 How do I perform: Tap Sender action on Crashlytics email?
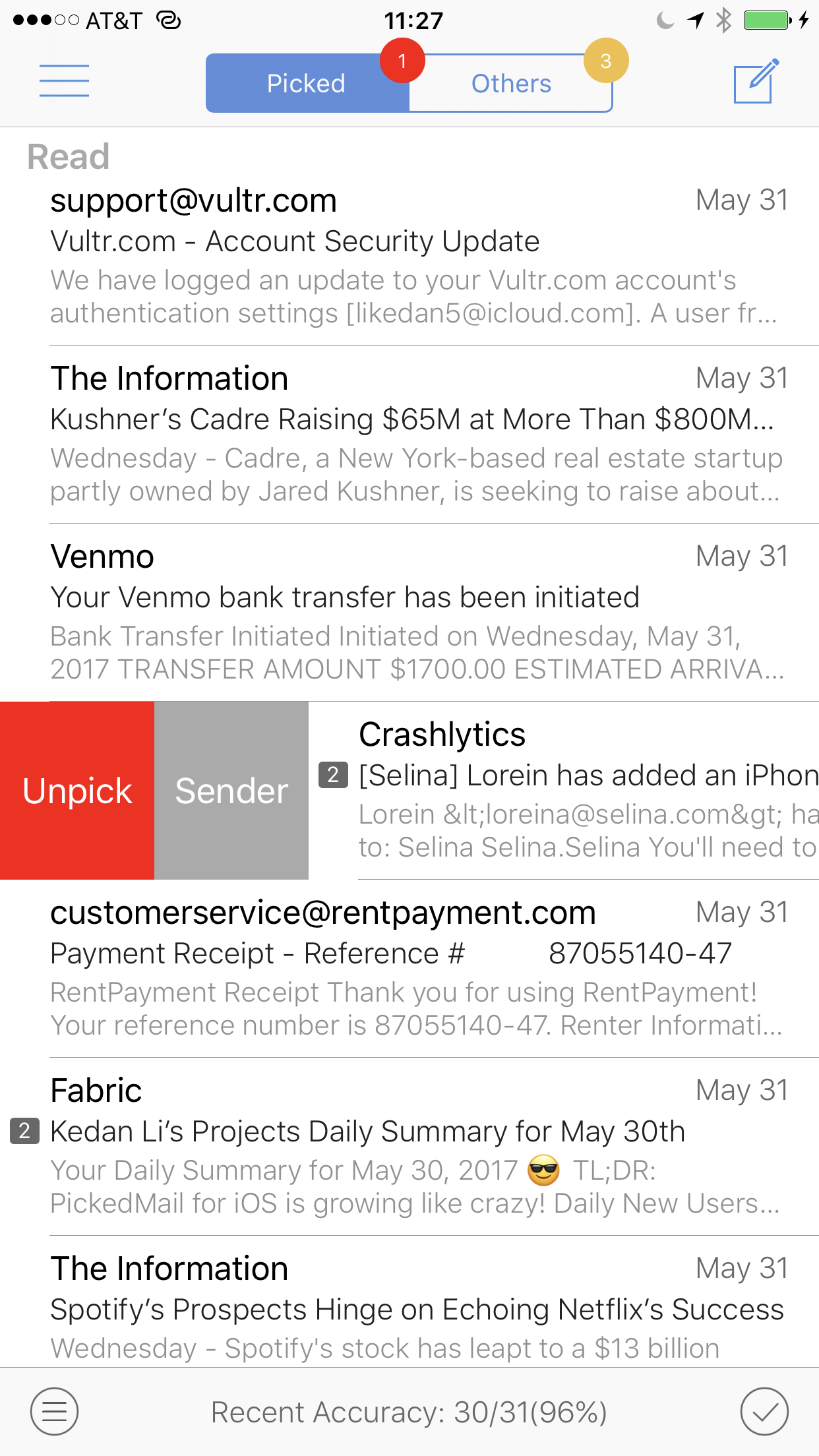(x=231, y=791)
